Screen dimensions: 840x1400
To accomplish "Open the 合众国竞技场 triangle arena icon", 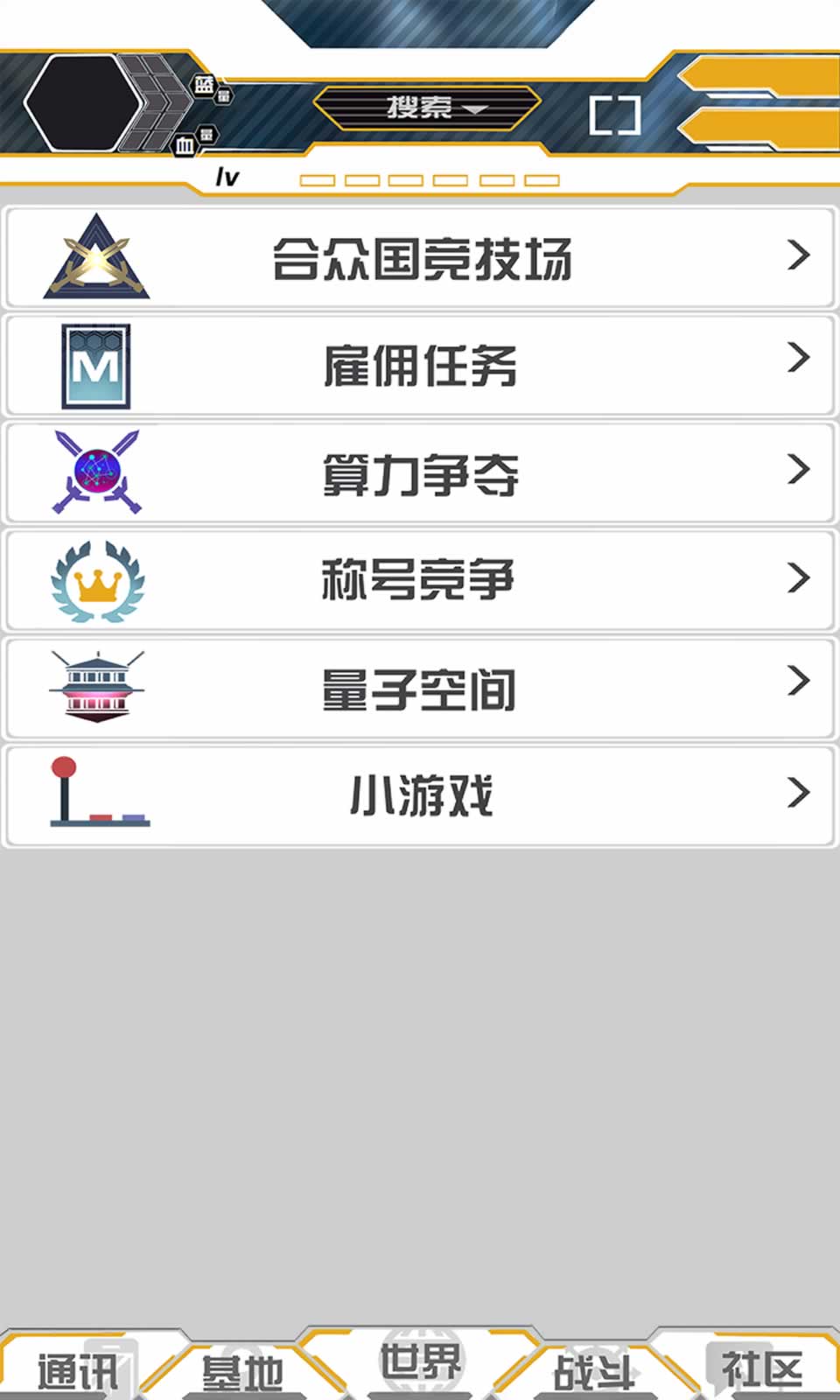I will 96,255.
